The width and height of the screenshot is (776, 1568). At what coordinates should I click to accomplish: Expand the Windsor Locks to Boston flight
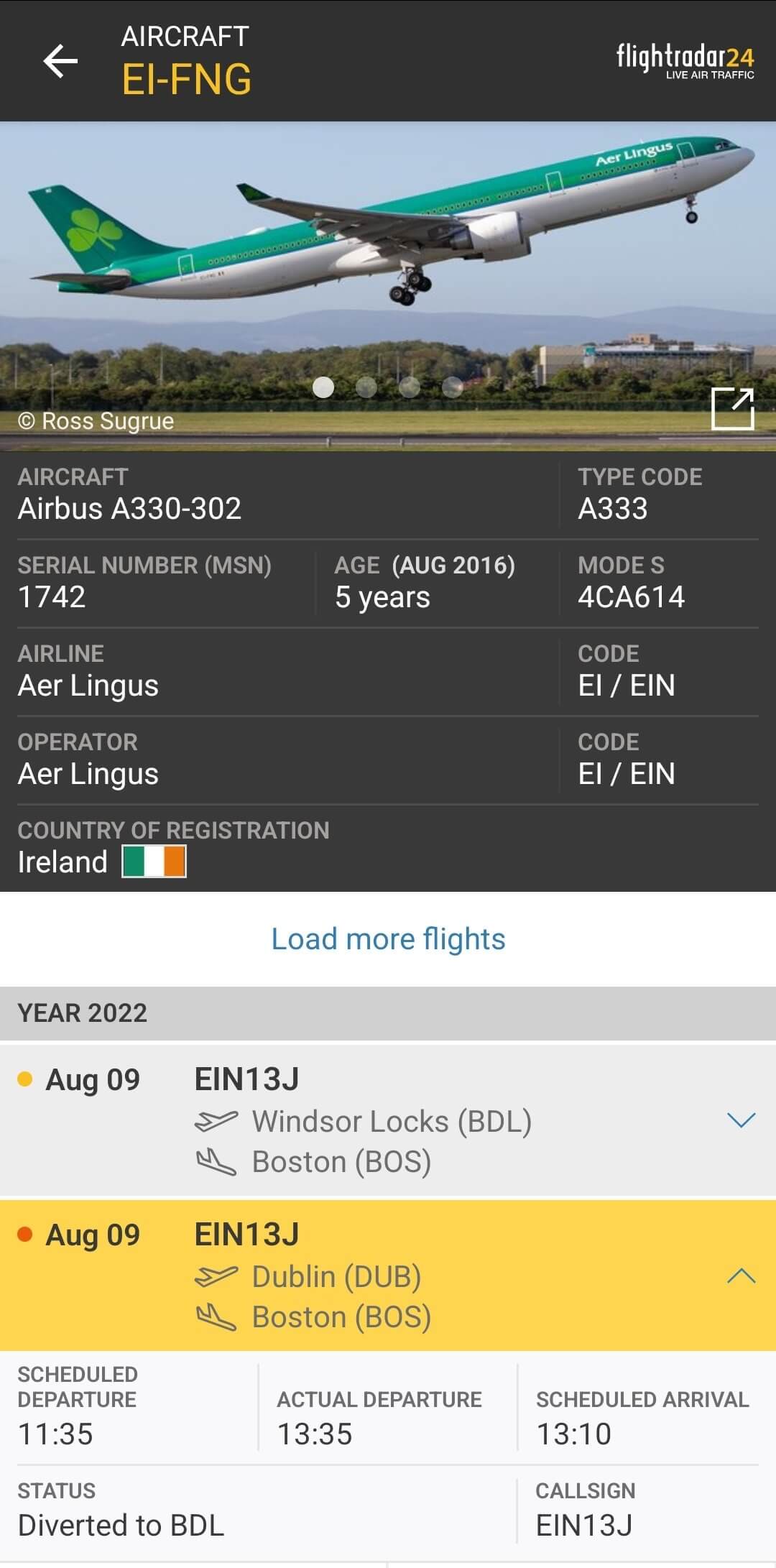coord(741,1120)
